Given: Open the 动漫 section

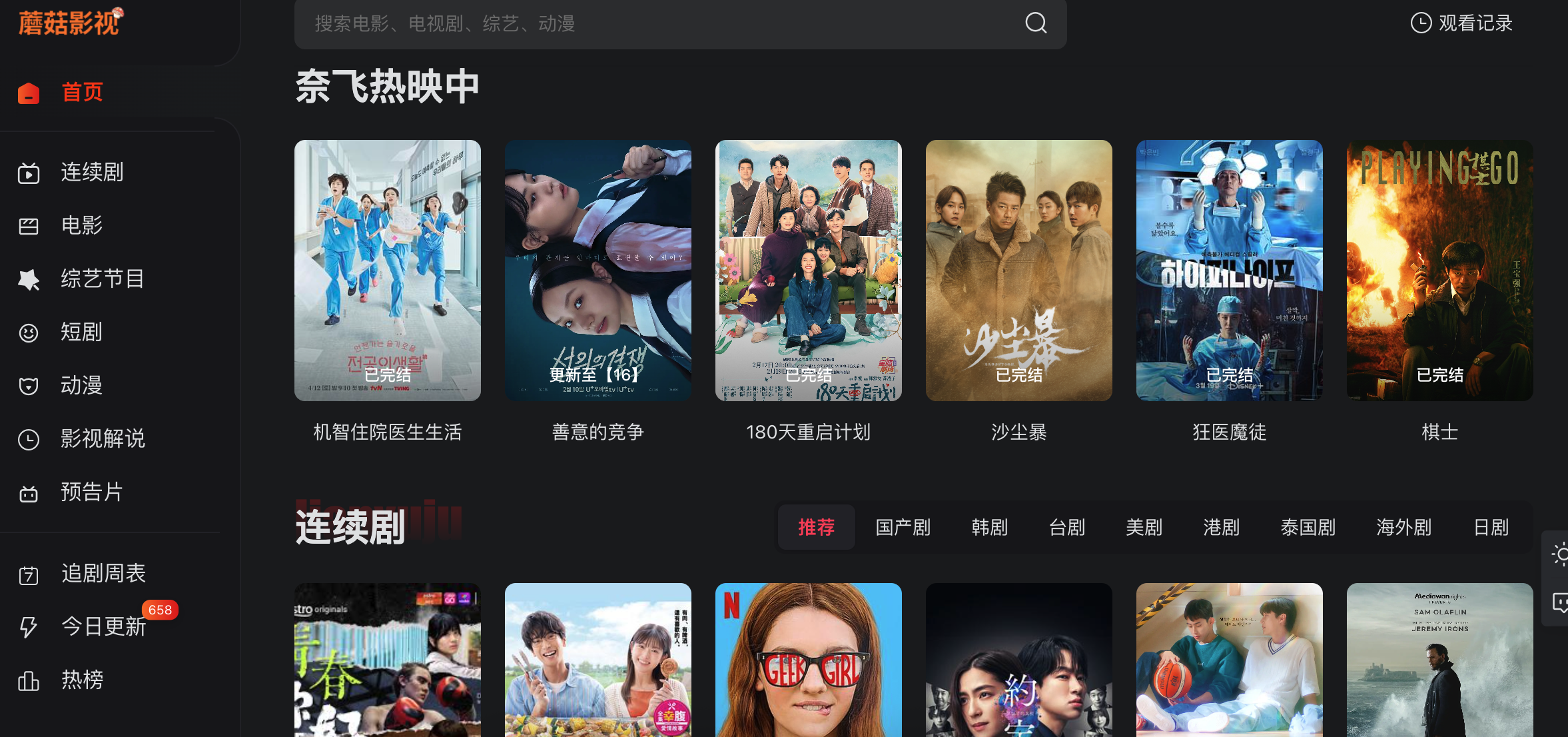Looking at the screenshot, I should click(x=81, y=386).
